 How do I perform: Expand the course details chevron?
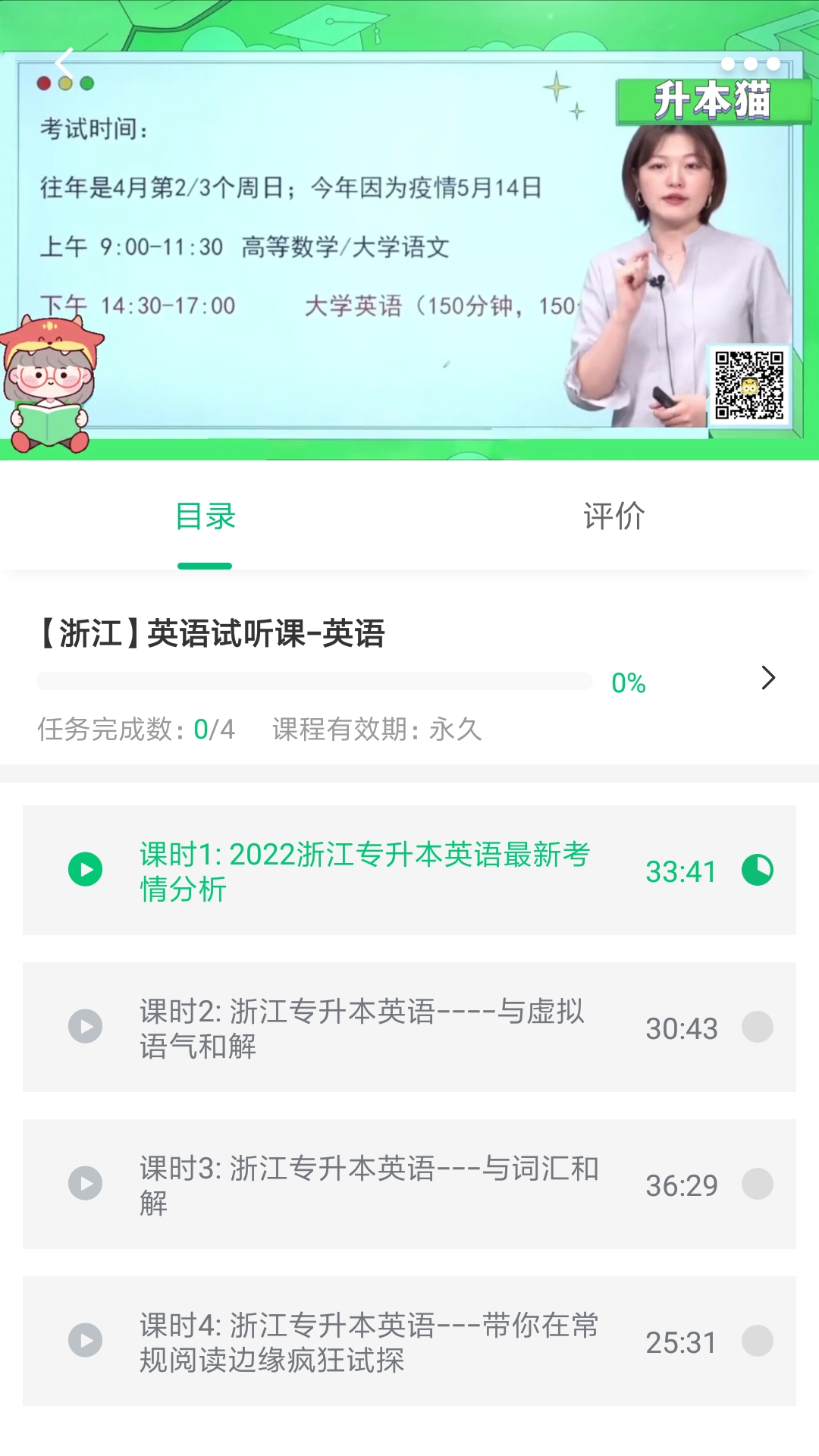coord(767,678)
